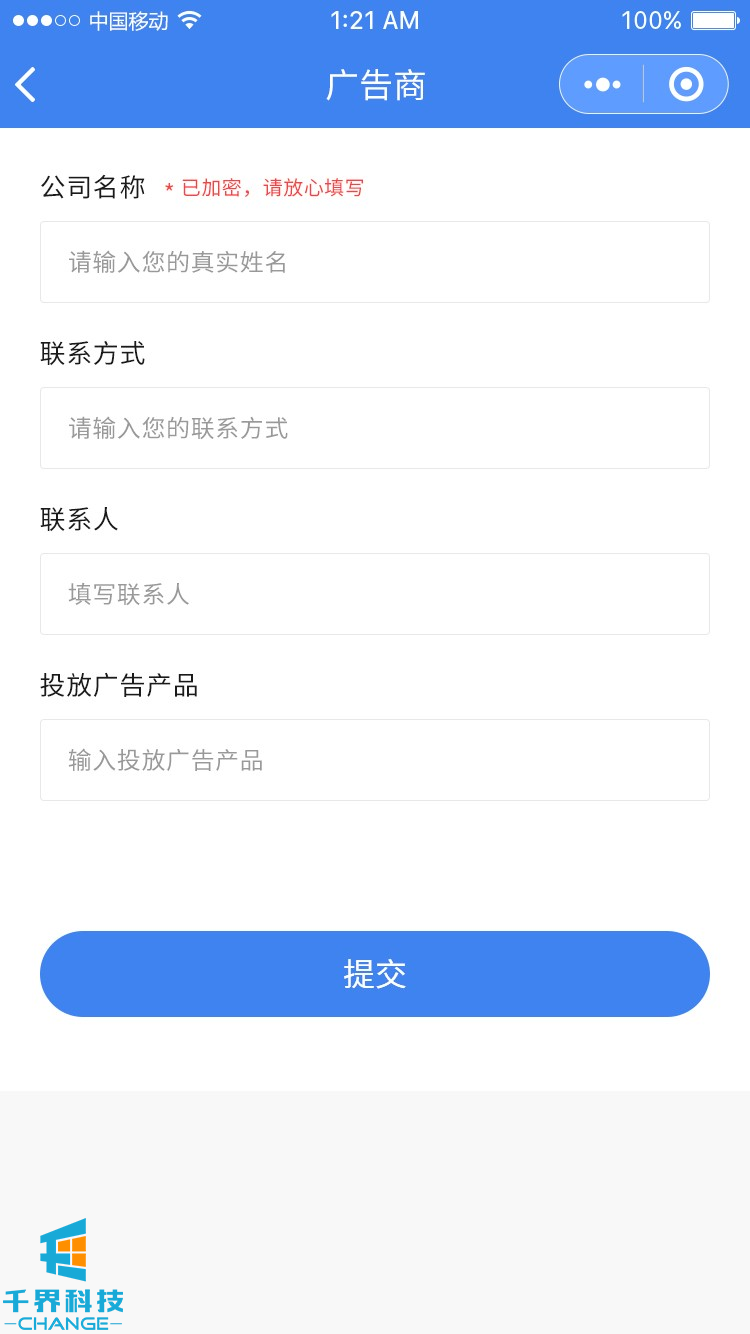Submit the form with 提交 button
This screenshot has width=750, height=1334.
click(375, 974)
